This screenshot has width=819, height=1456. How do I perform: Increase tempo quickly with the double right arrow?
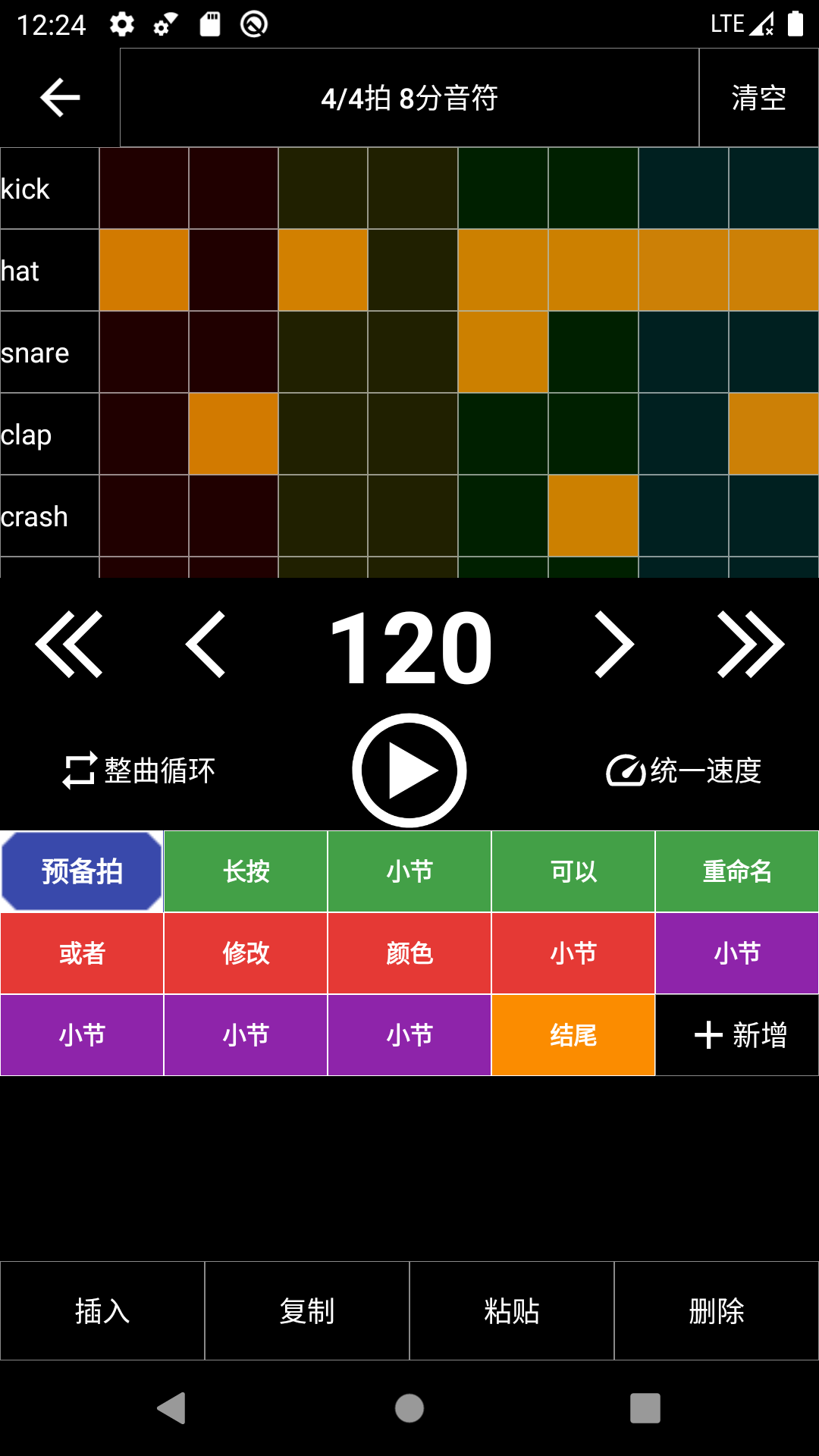pyautogui.click(x=751, y=645)
